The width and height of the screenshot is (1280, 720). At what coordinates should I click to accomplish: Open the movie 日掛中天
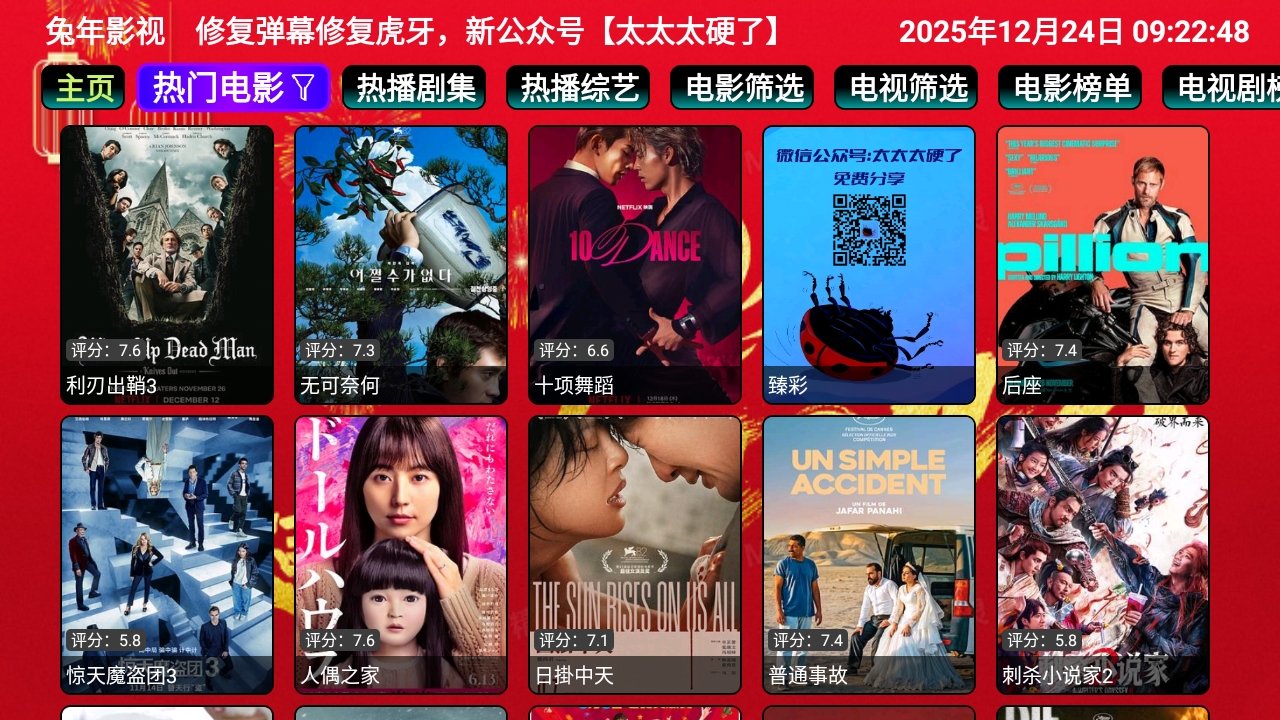click(635, 555)
